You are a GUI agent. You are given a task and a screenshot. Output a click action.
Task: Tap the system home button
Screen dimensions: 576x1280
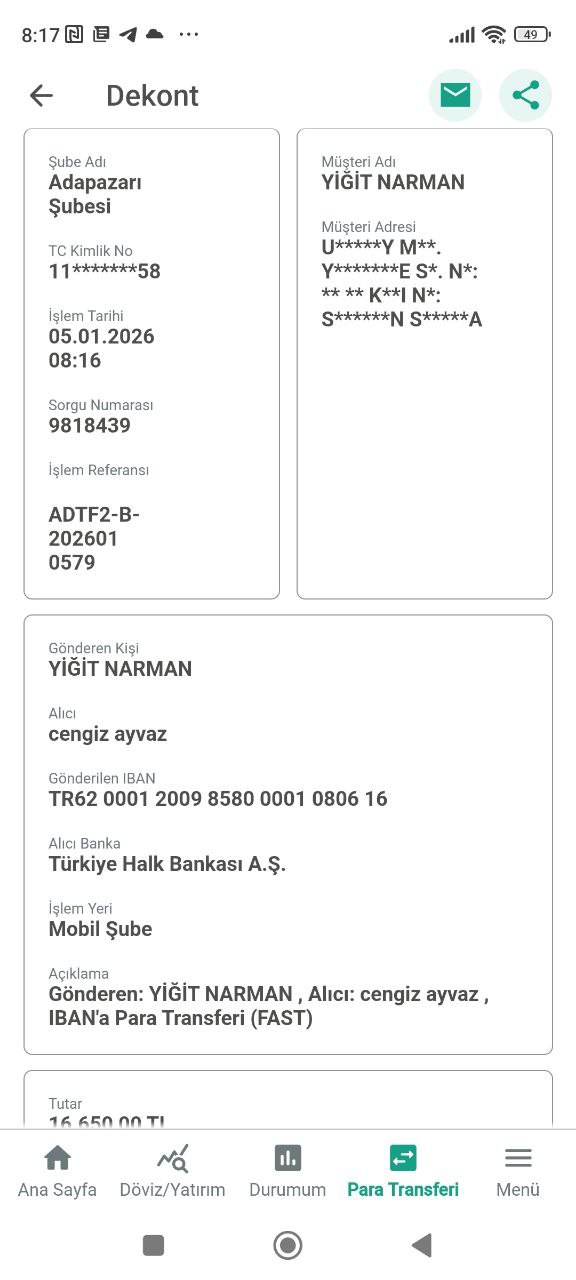288,1245
